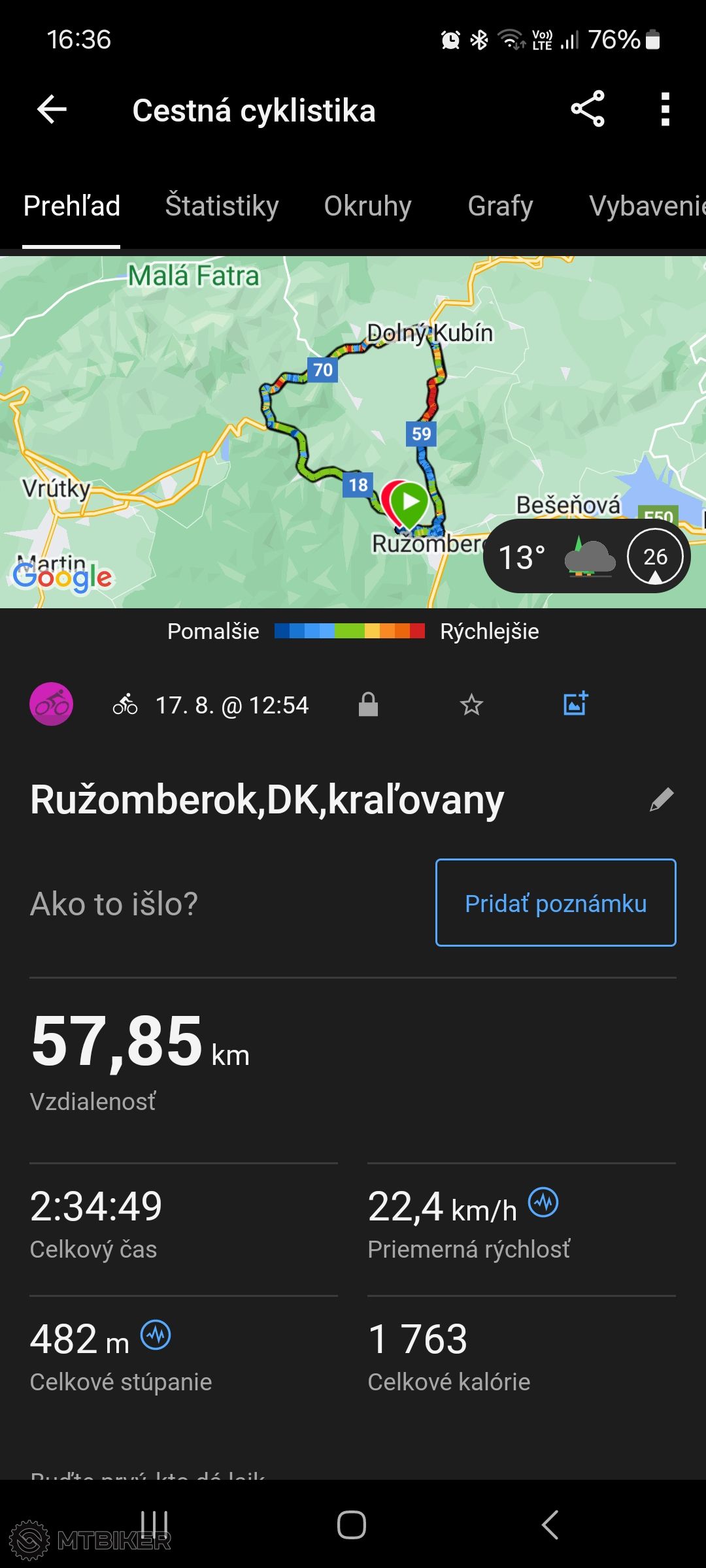Tap the magenta cycling activity type icon
706x1568 pixels.
(51, 704)
